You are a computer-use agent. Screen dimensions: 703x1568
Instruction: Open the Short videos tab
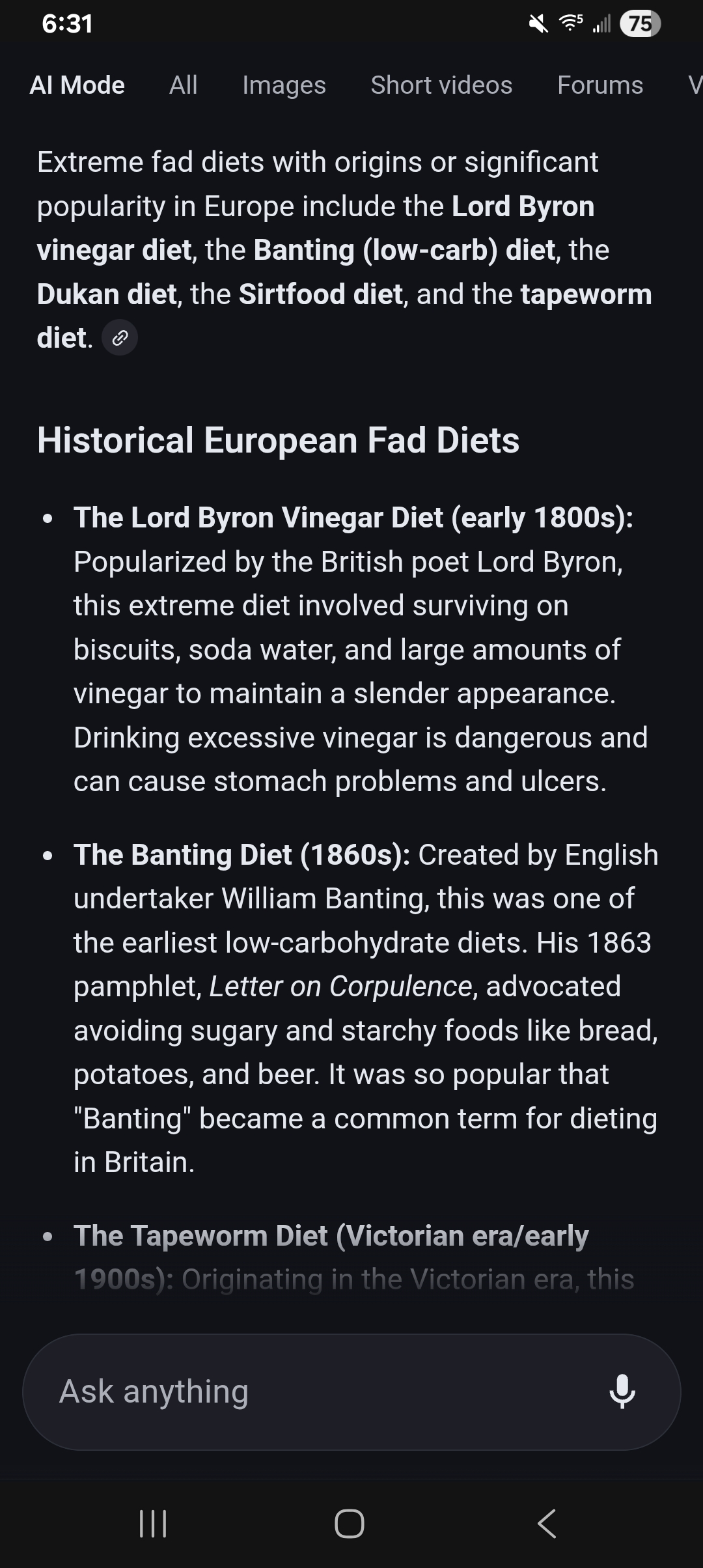tap(441, 85)
